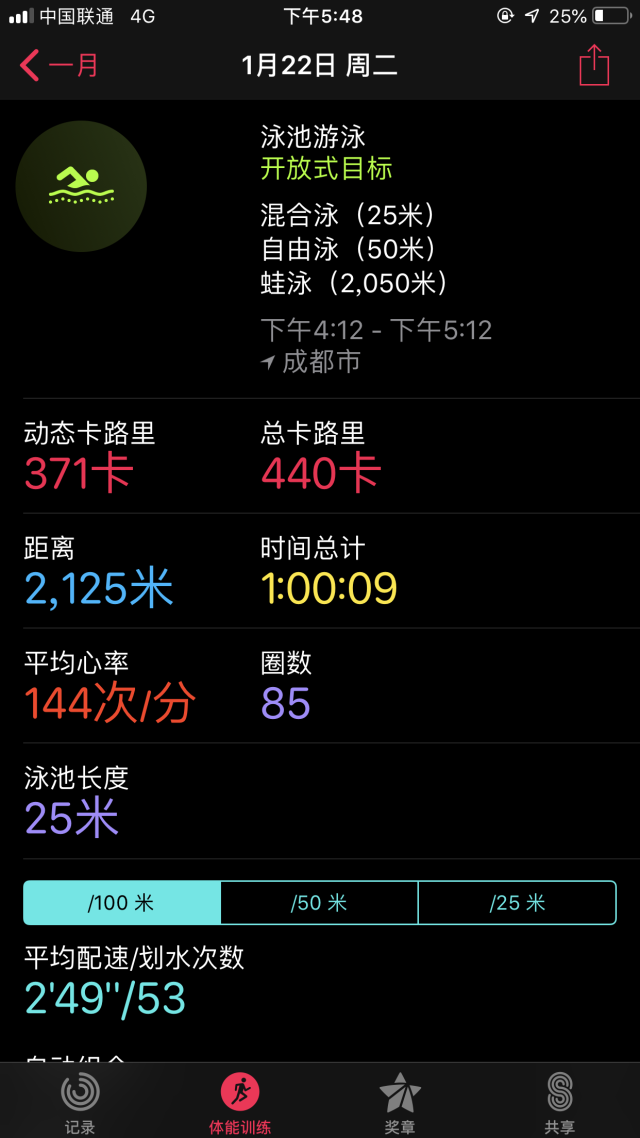Switch pace unit to /50 米
Image resolution: width=640 pixels, height=1138 pixels.
click(319, 903)
